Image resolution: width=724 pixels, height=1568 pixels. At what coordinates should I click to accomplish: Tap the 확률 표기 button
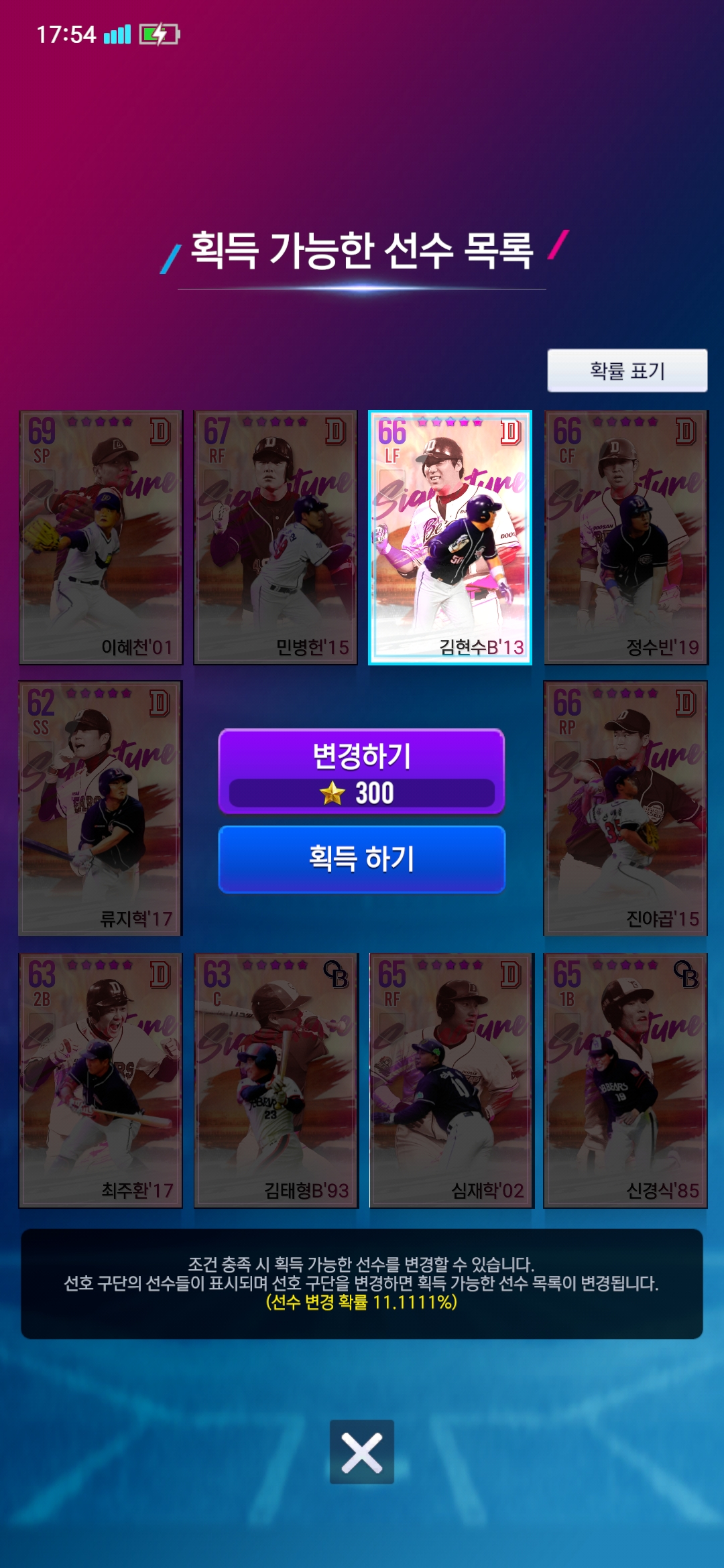coord(627,371)
